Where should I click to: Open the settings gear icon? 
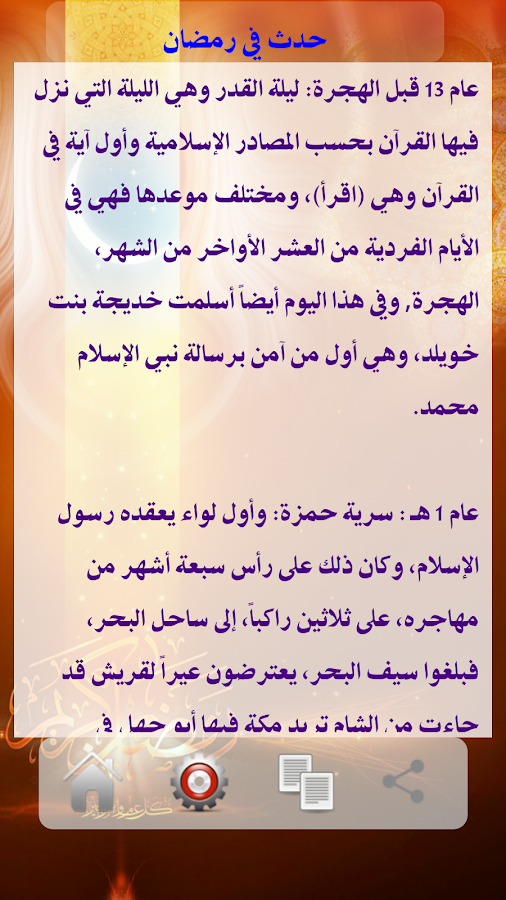[x=199, y=781]
